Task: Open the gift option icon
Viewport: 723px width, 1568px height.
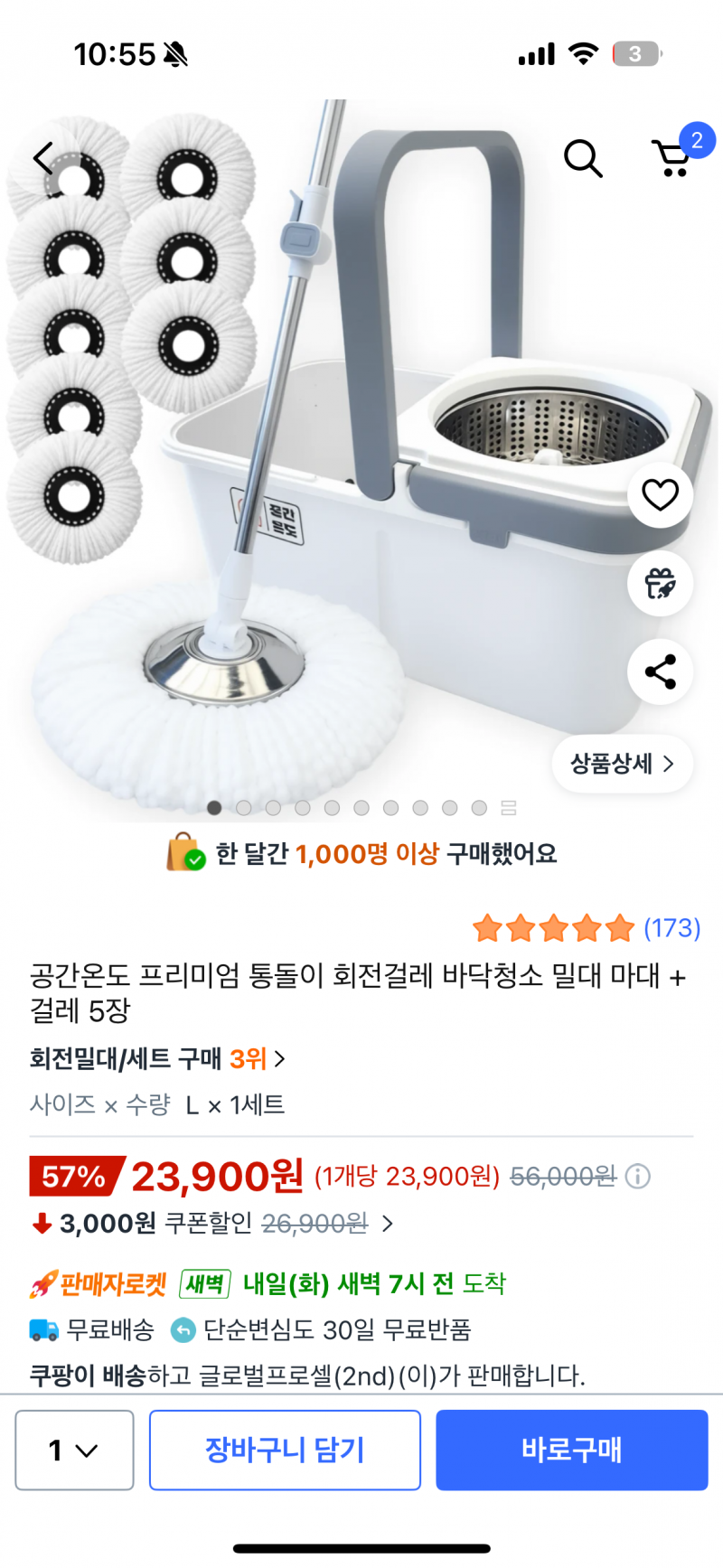Action: click(659, 583)
